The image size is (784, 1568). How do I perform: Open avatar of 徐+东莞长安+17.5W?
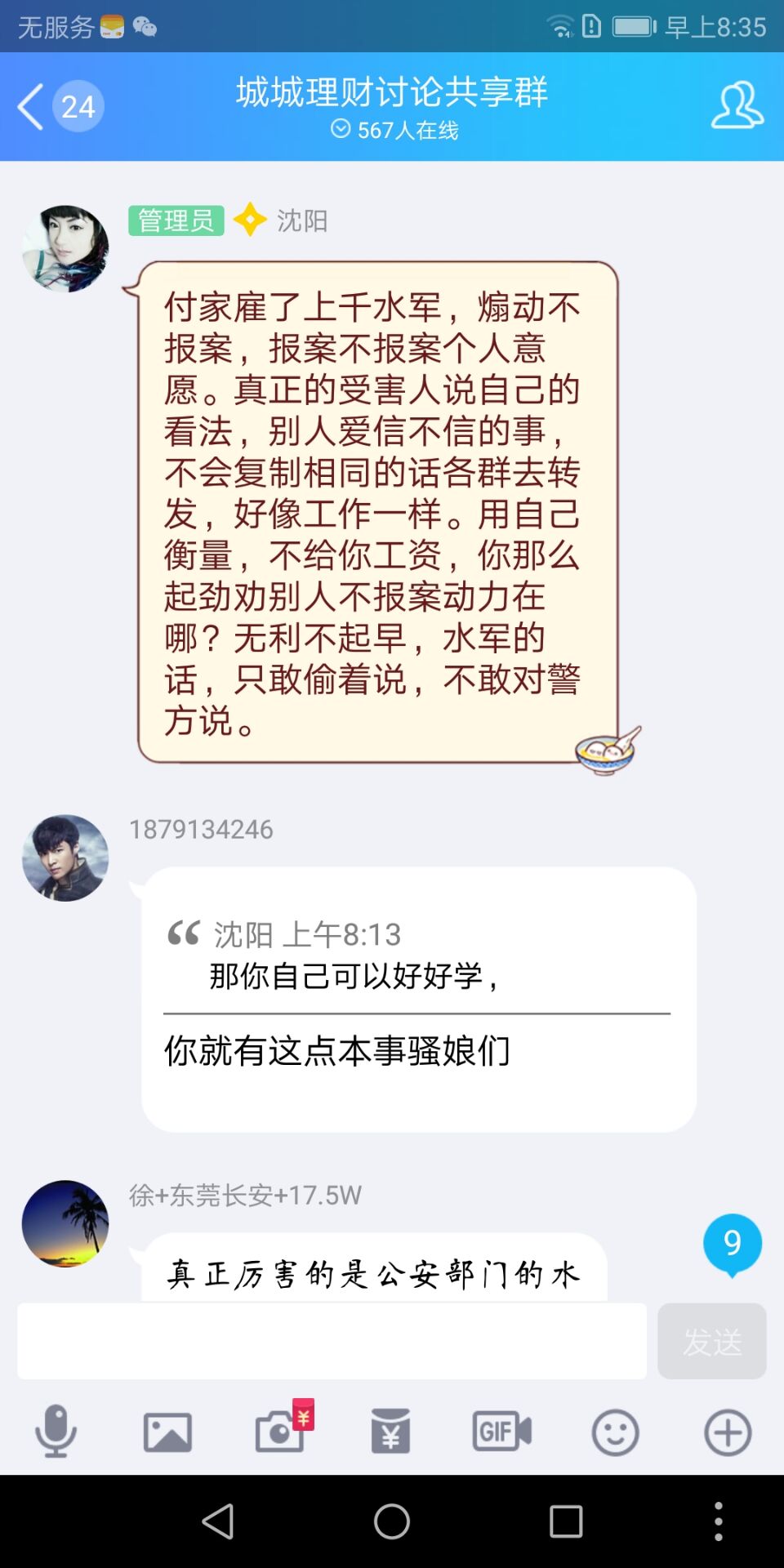coord(65,1223)
